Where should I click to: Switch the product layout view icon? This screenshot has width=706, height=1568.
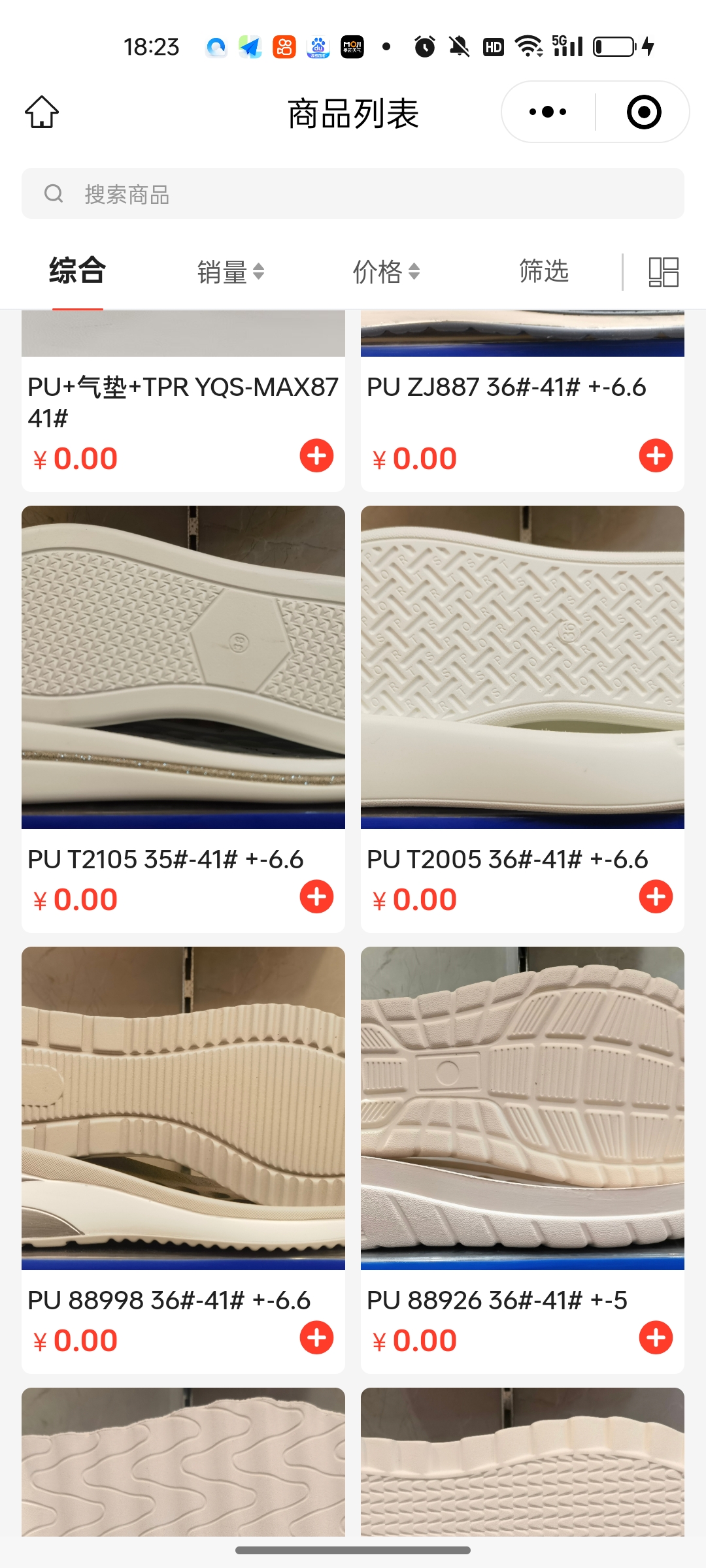(x=663, y=272)
